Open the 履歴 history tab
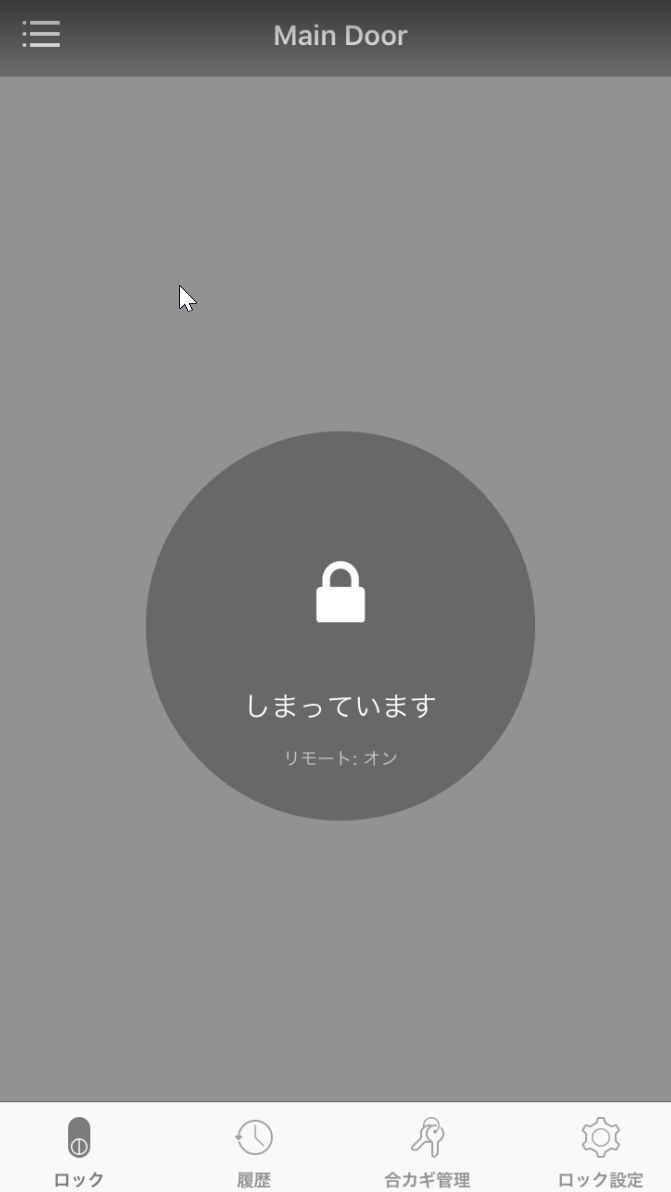 pos(254,1150)
